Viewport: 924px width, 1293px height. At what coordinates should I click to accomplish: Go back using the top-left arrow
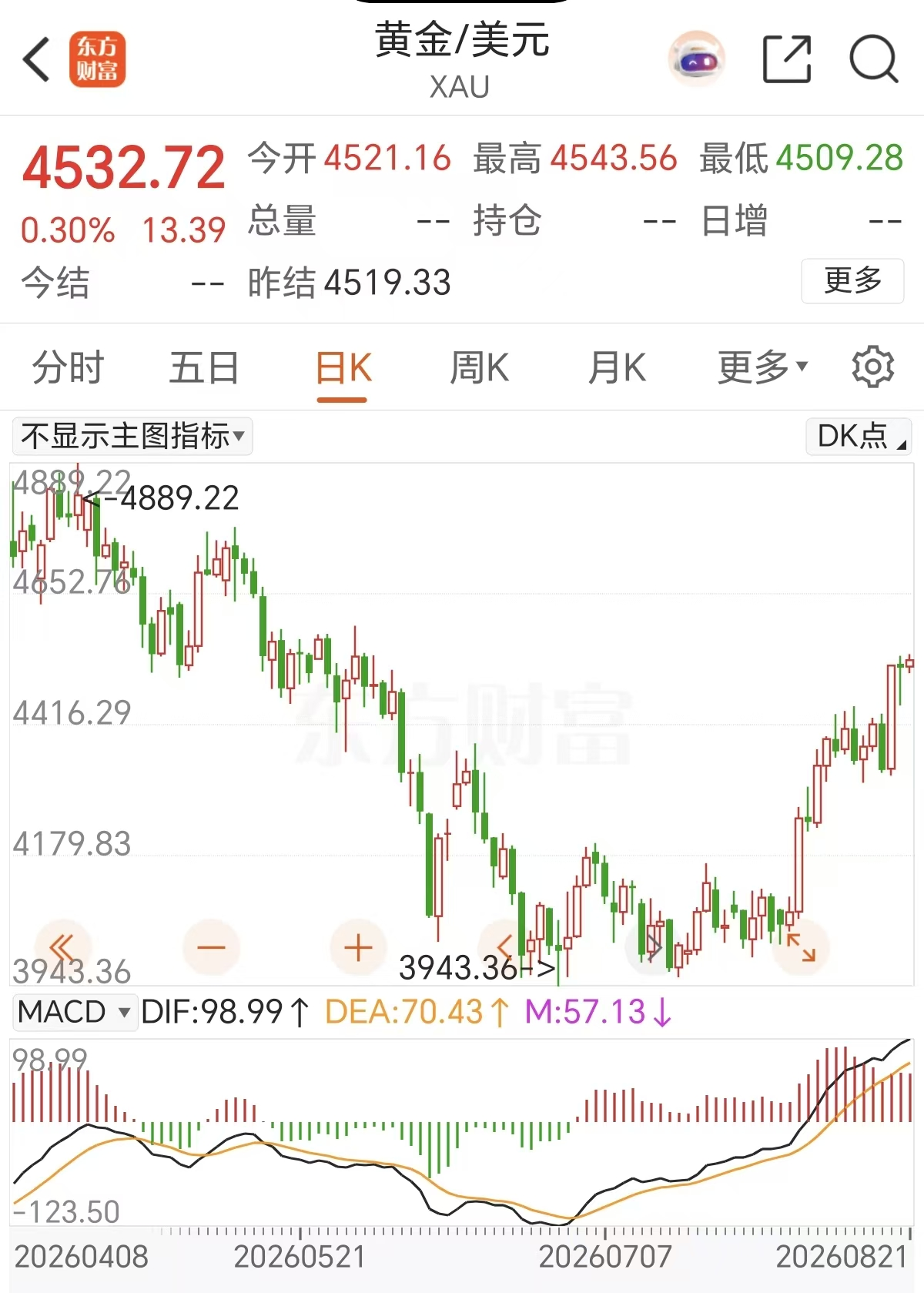(36, 59)
